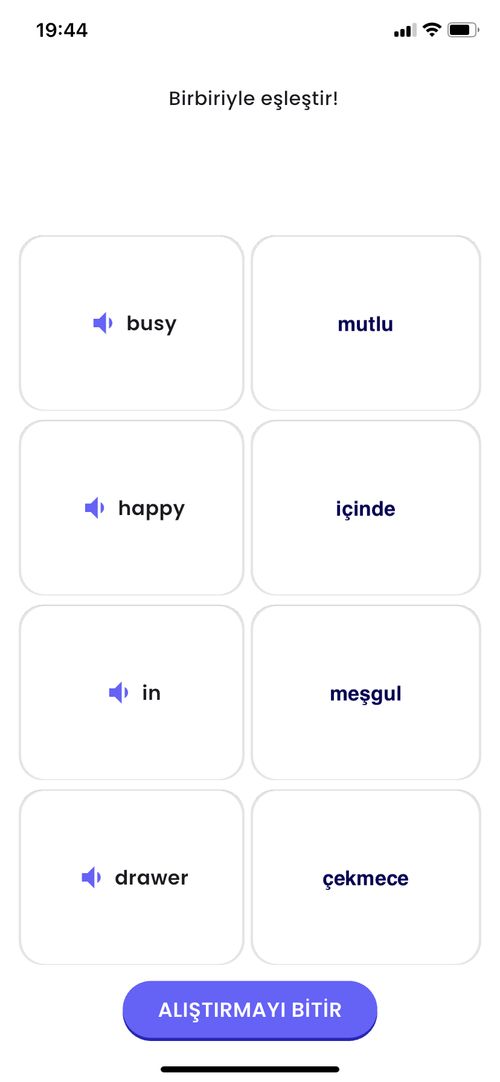
Task: Finish the exercise with ALIŞTIRMAYI BİTİR
Action: pyautogui.click(x=250, y=1010)
